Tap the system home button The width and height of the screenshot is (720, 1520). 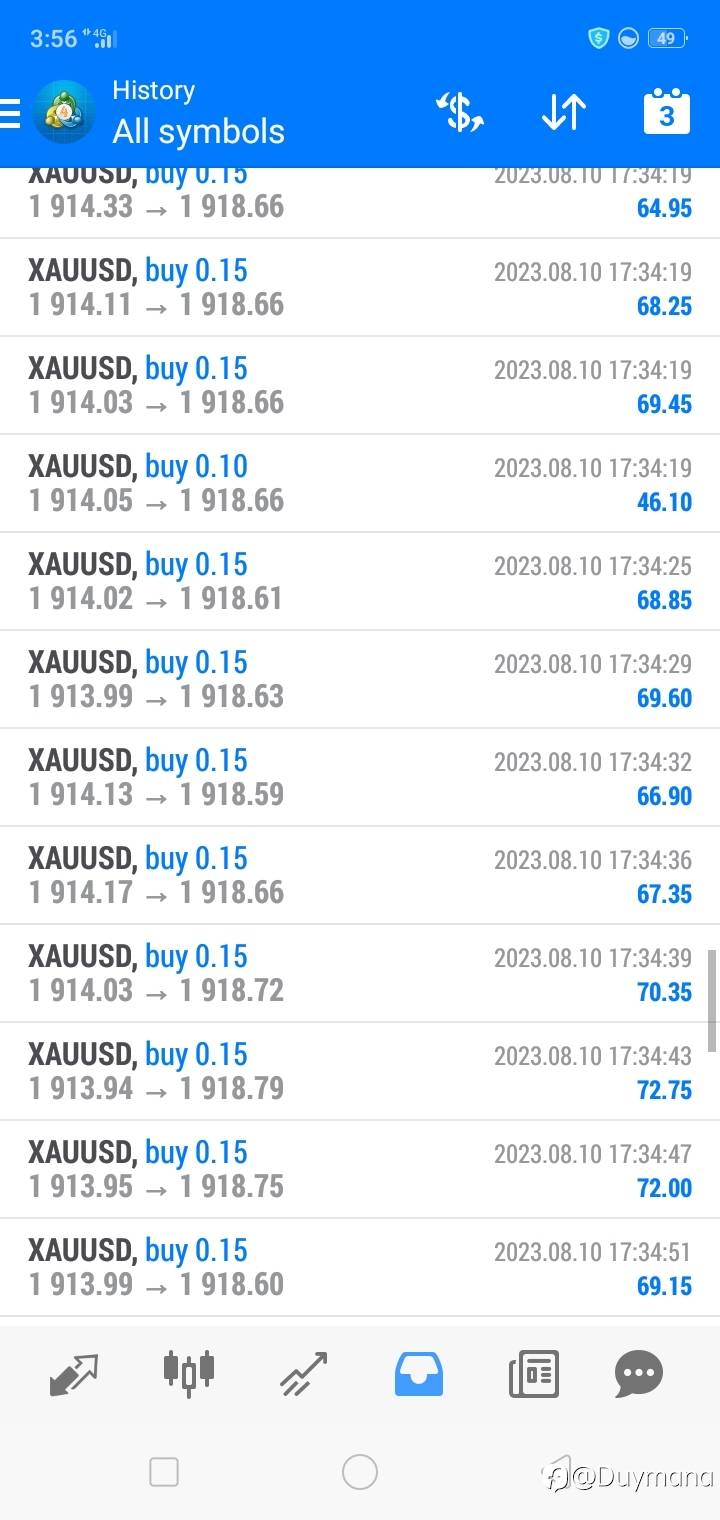tap(360, 1472)
